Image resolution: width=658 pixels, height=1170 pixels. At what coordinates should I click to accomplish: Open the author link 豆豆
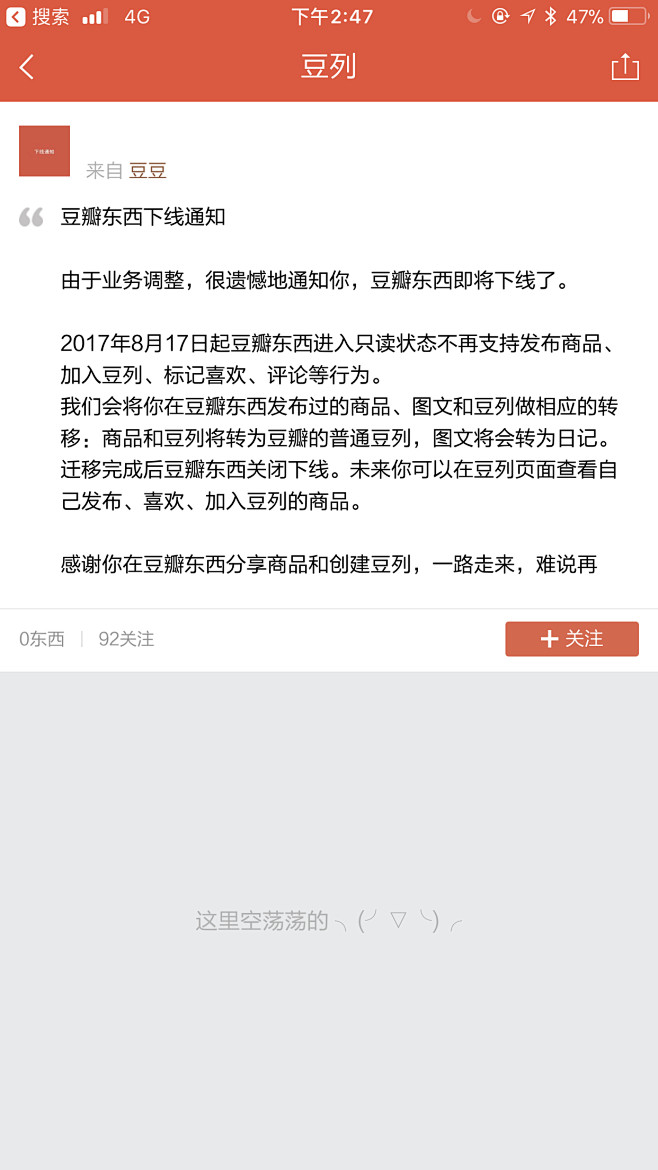click(x=148, y=171)
